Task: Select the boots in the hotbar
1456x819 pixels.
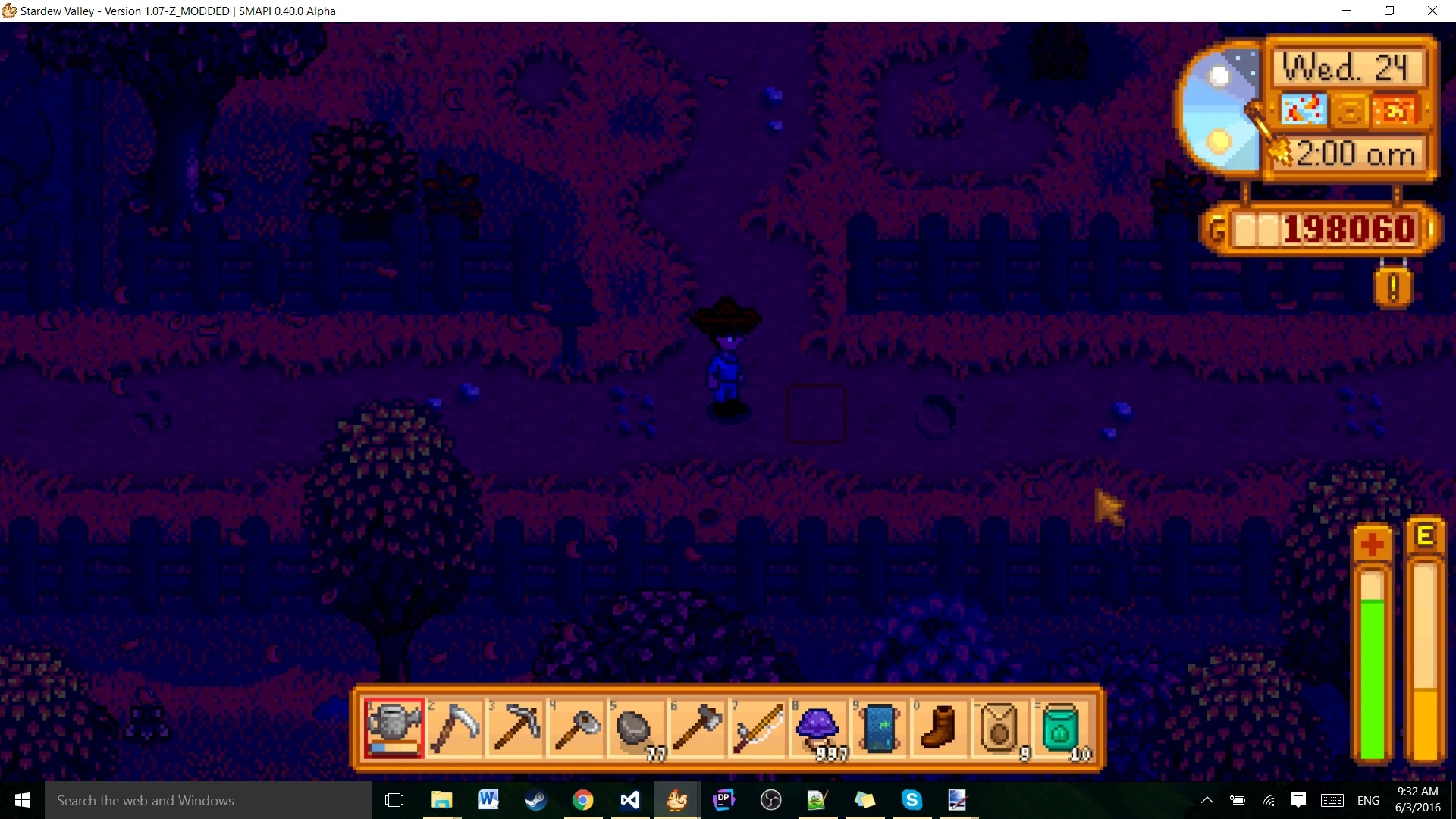Action: [x=939, y=728]
